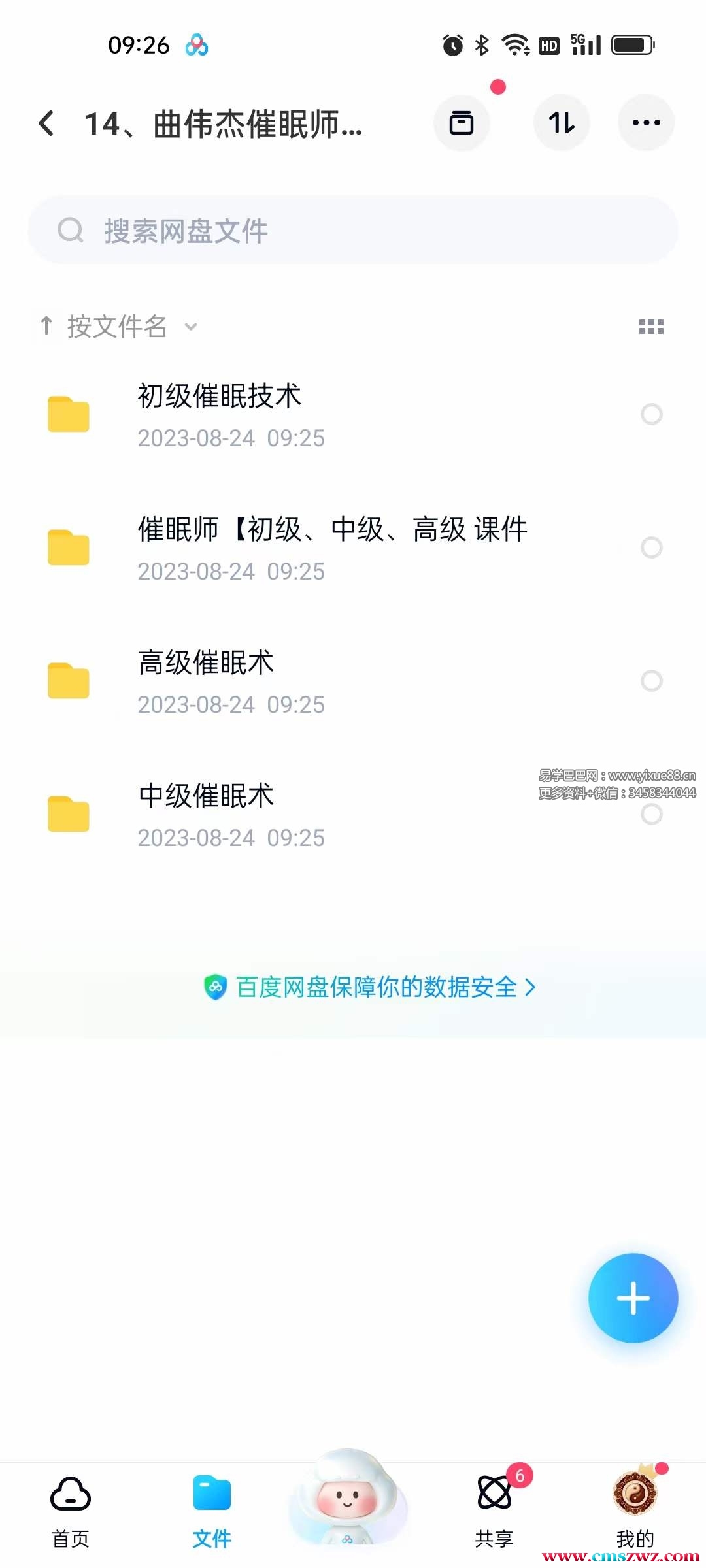View 百度网盘保障你的数据安全 details
The width and height of the screenshot is (706, 1568).
tap(370, 987)
